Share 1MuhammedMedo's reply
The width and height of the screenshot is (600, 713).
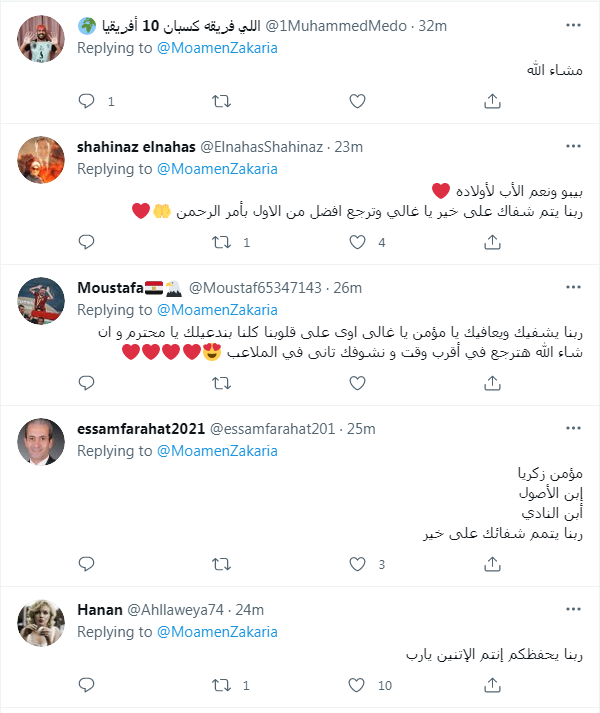[491, 101]
